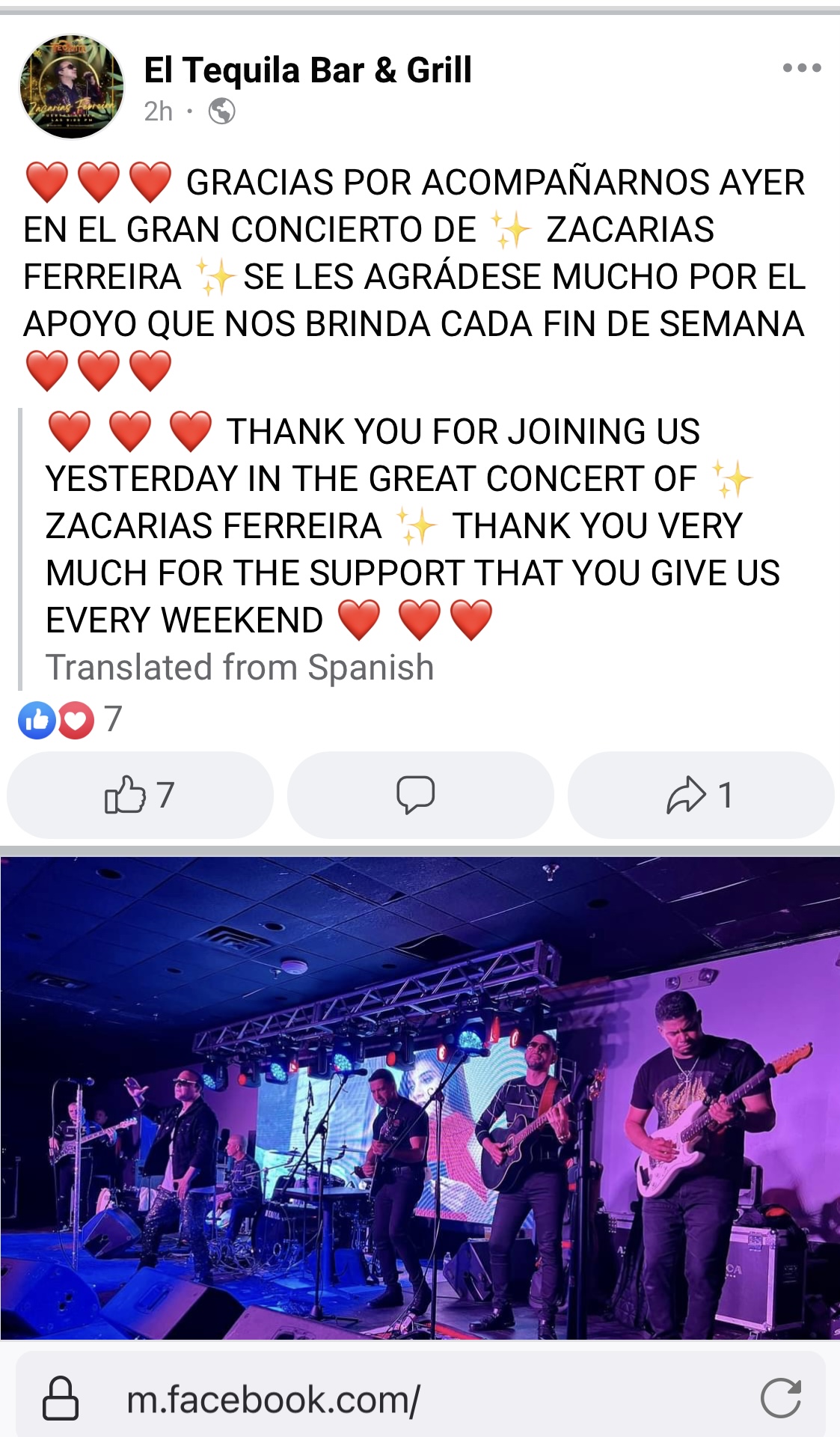Like the Zacarias Ferreira concert post
Screen dimensions: 840x1437
pos(140,795)
